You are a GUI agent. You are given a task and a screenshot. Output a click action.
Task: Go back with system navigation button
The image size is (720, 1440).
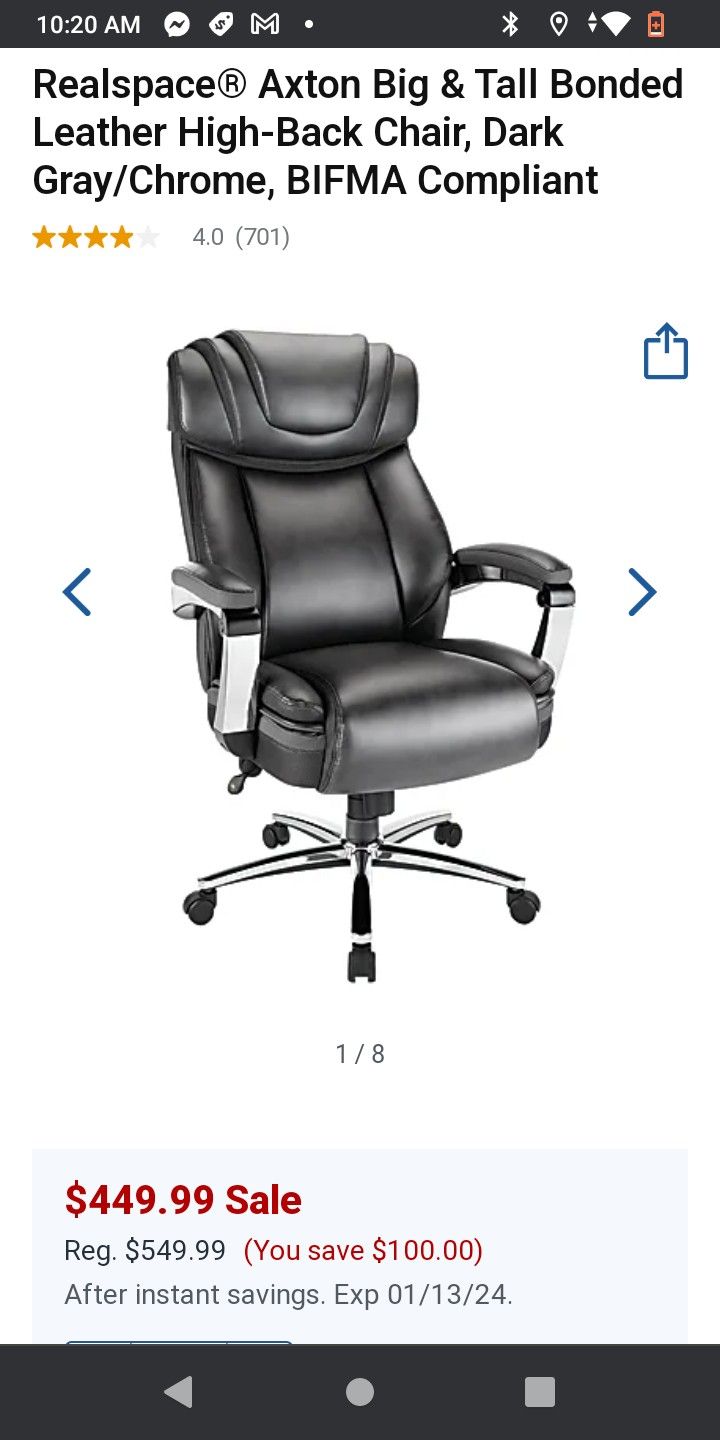(179, 1391)
